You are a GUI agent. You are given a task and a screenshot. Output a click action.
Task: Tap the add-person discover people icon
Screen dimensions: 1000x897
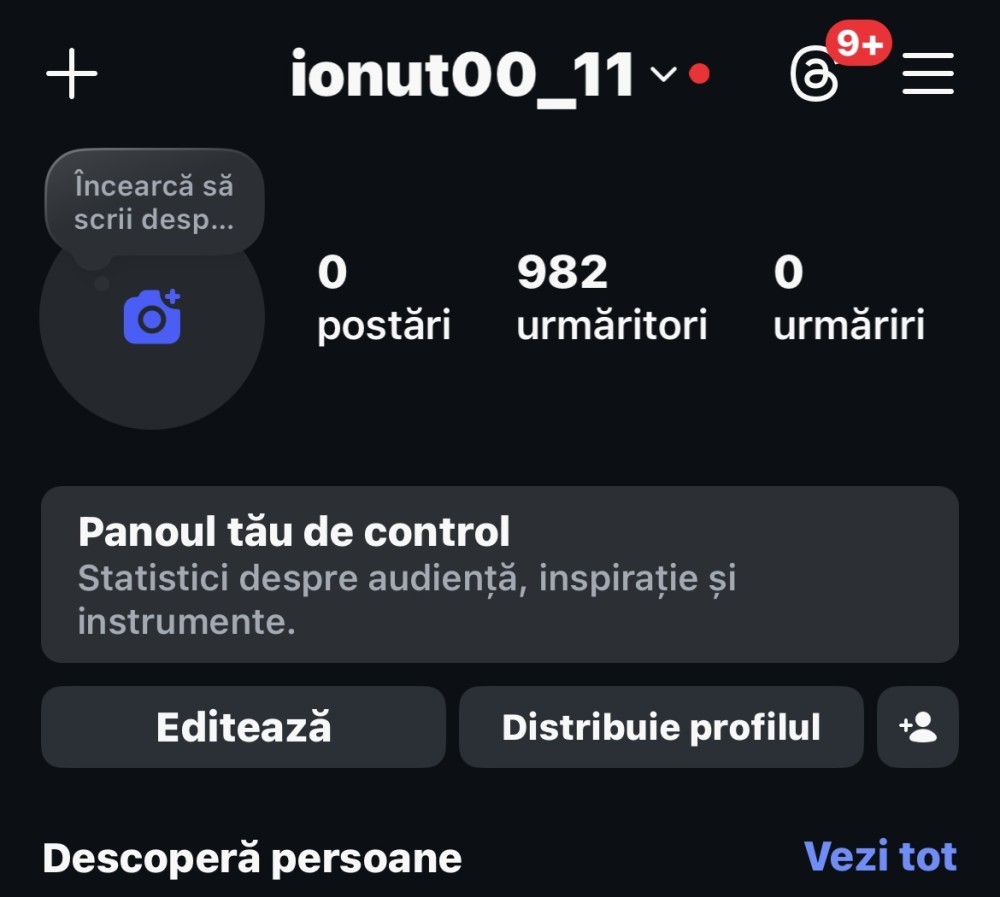[918, 727]
